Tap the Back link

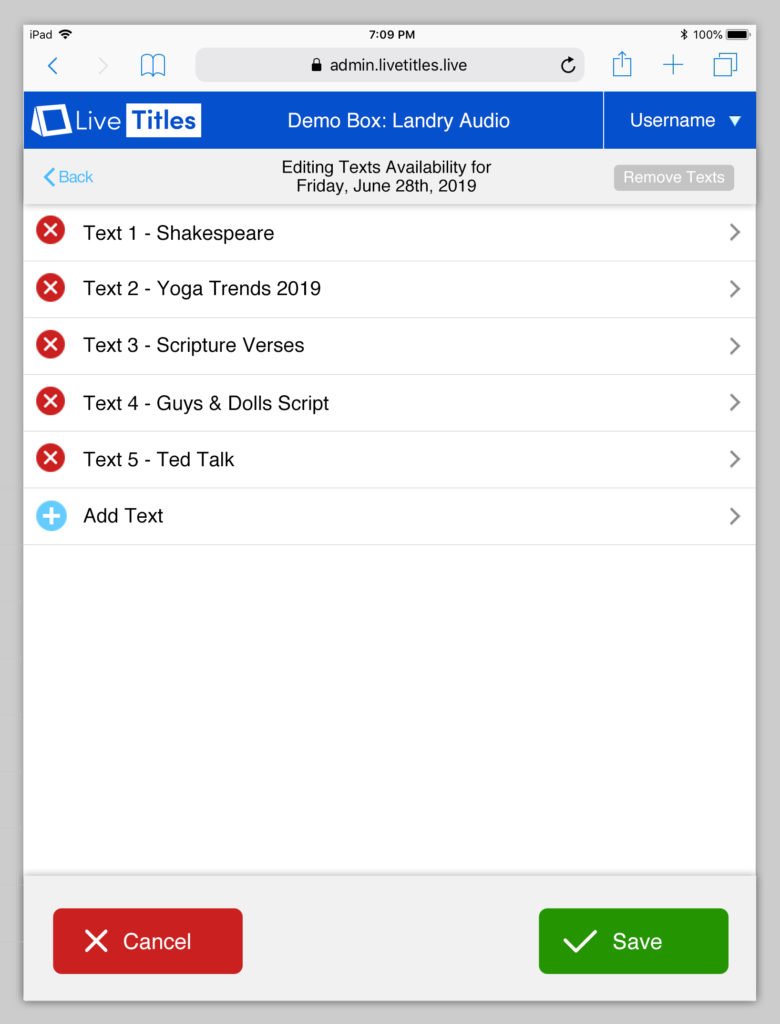[x=68, y=177]
